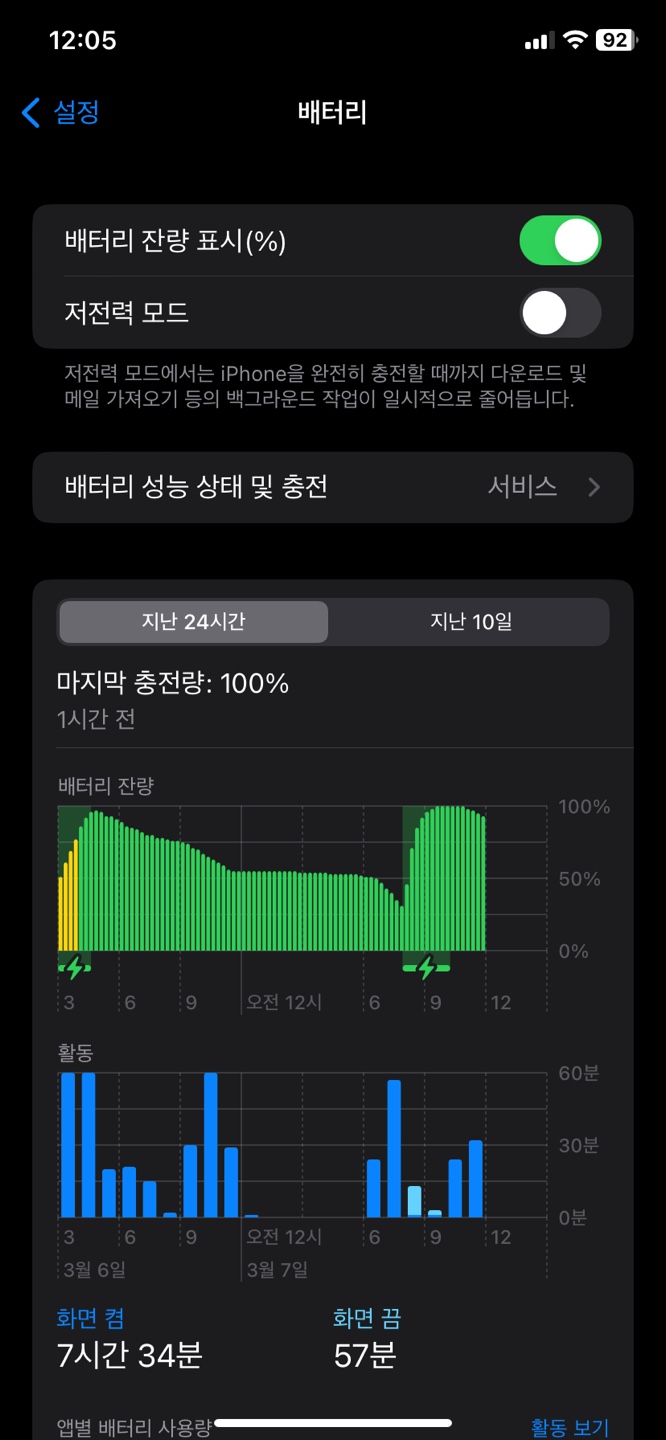
Task: Open 배터리 성능 상태 및 충전
Action: click(x=333, y=487)
